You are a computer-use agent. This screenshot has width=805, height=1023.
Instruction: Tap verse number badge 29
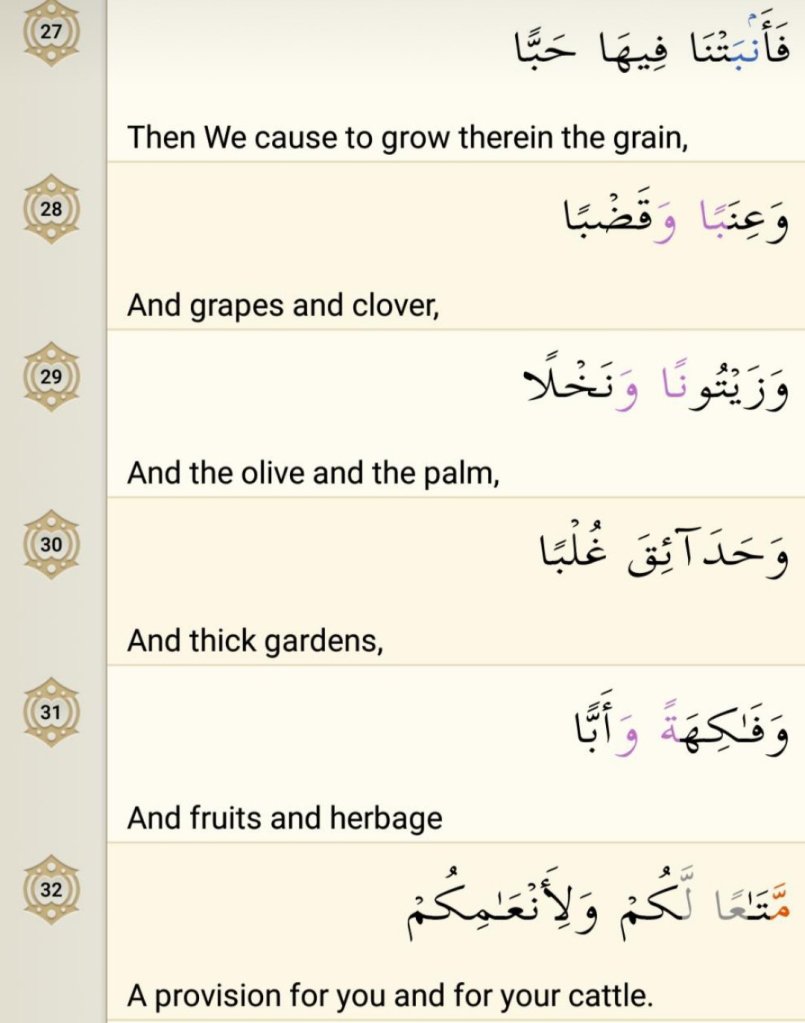(x=51, y=376)
